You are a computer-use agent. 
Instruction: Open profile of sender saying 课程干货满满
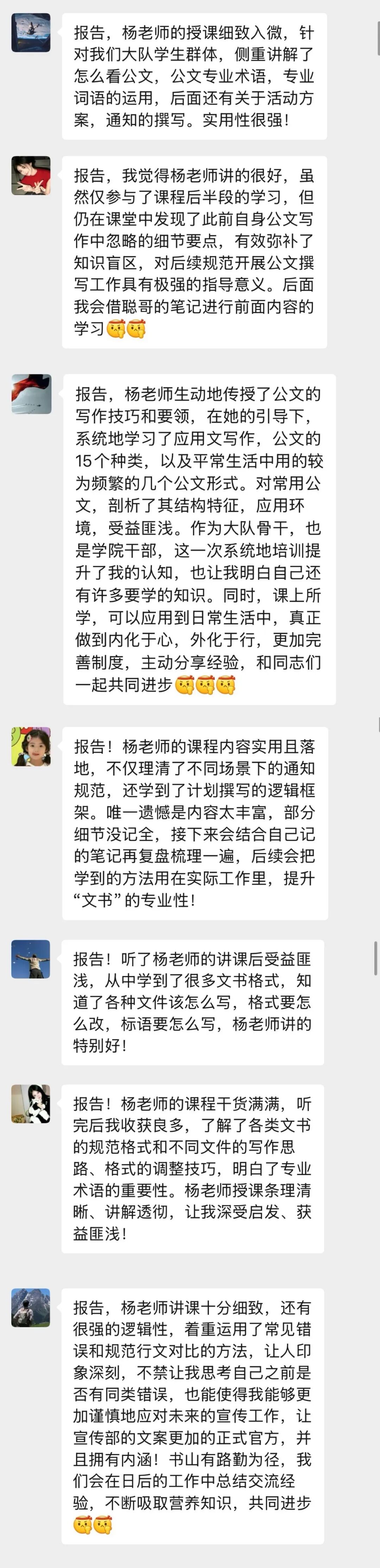(x=31, y=1103)
